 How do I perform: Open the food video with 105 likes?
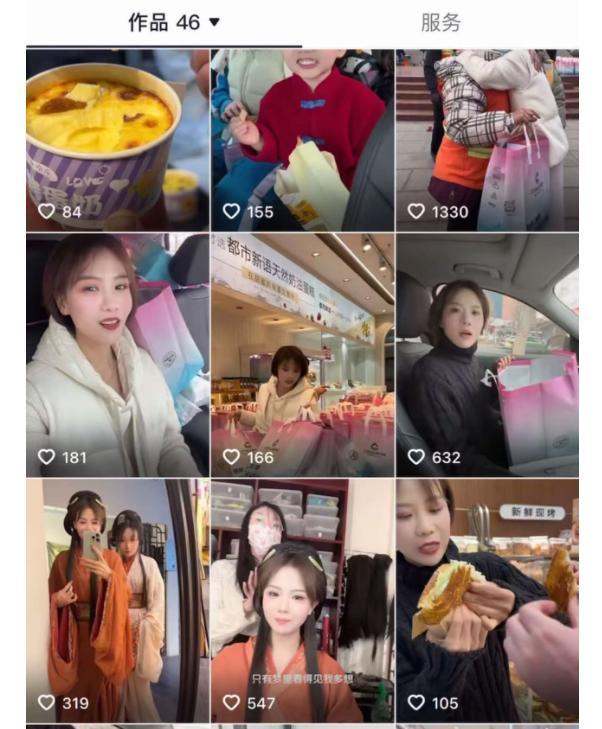point(487,600)
